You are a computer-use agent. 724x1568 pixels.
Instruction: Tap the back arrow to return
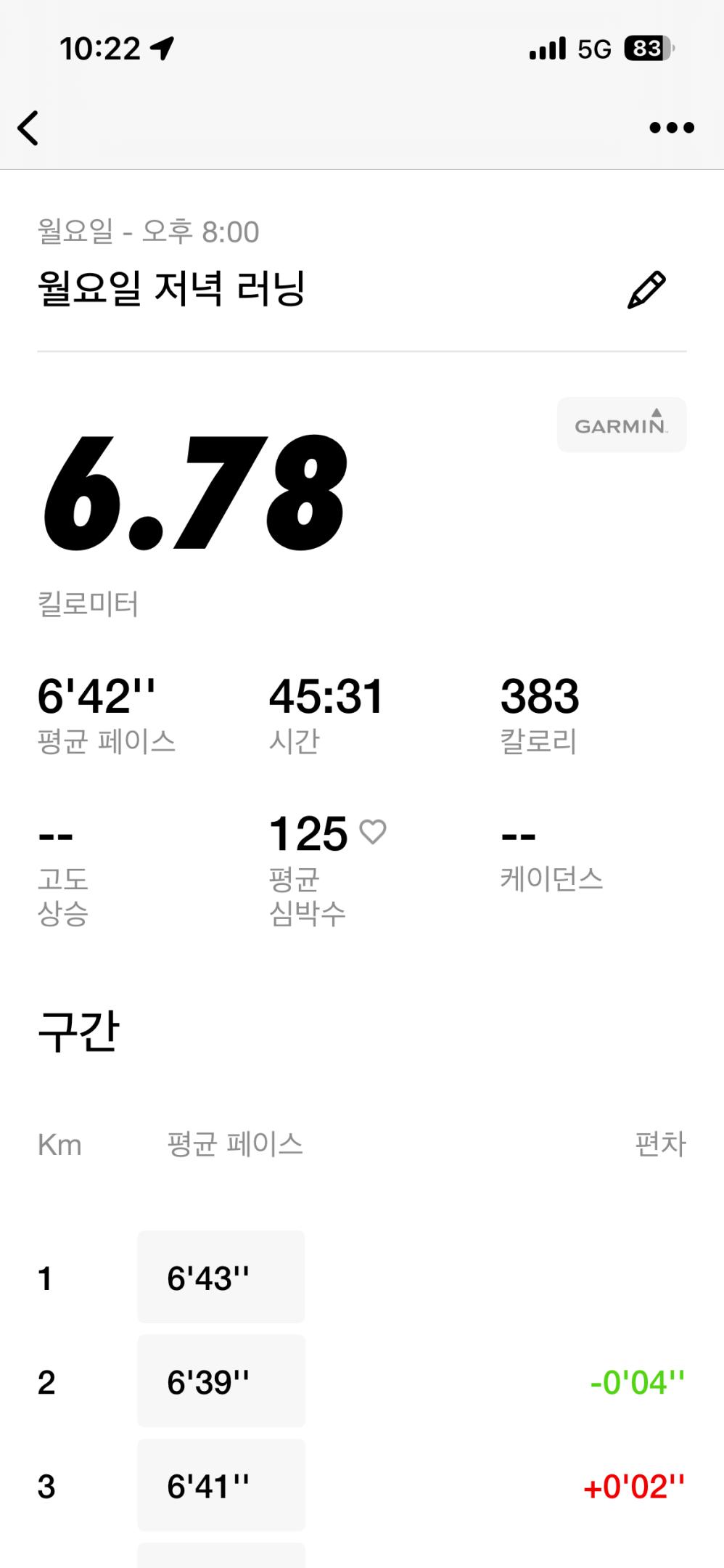tap(29, 127)
